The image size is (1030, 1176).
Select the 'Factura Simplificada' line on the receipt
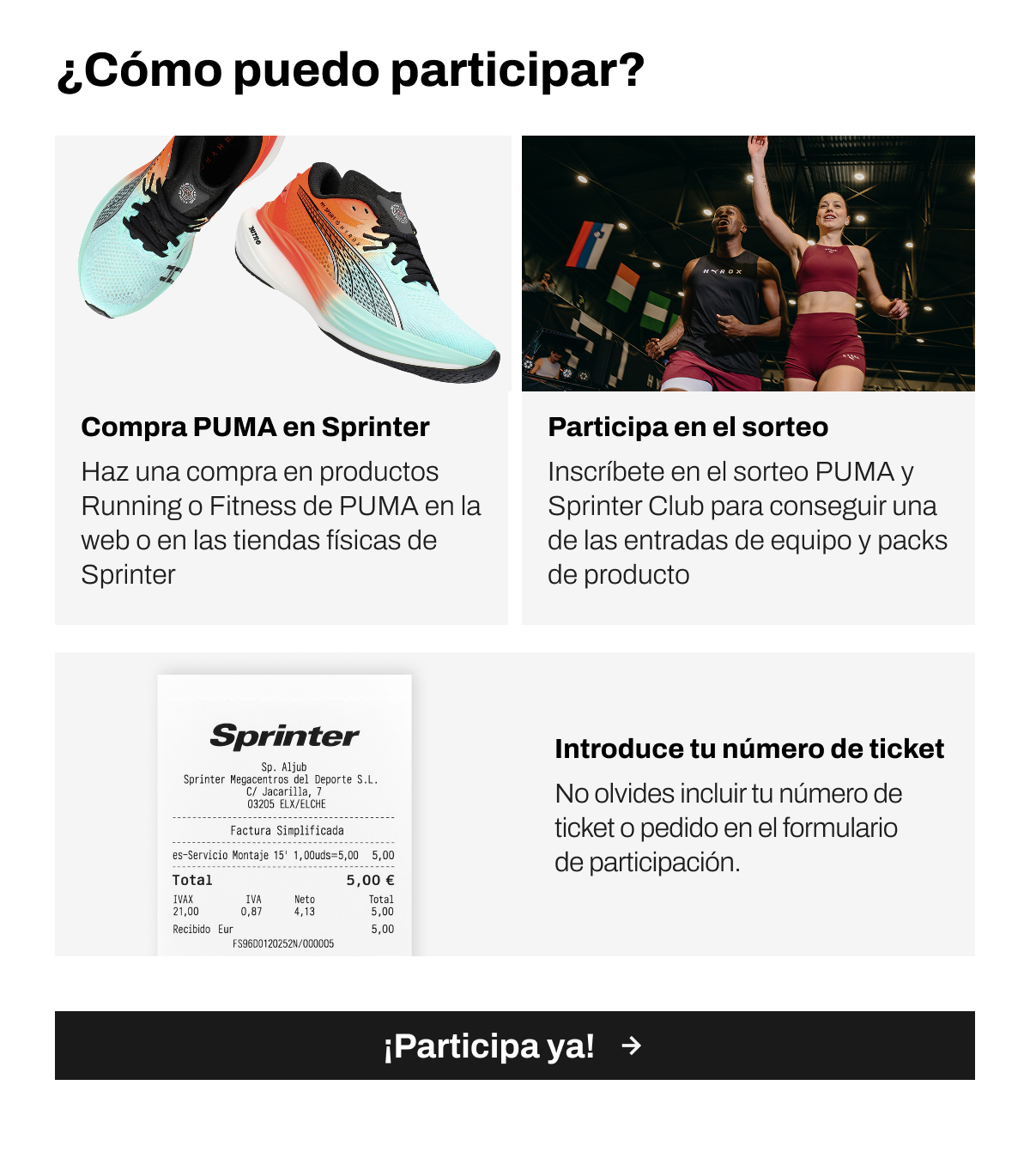click(287, 831)
